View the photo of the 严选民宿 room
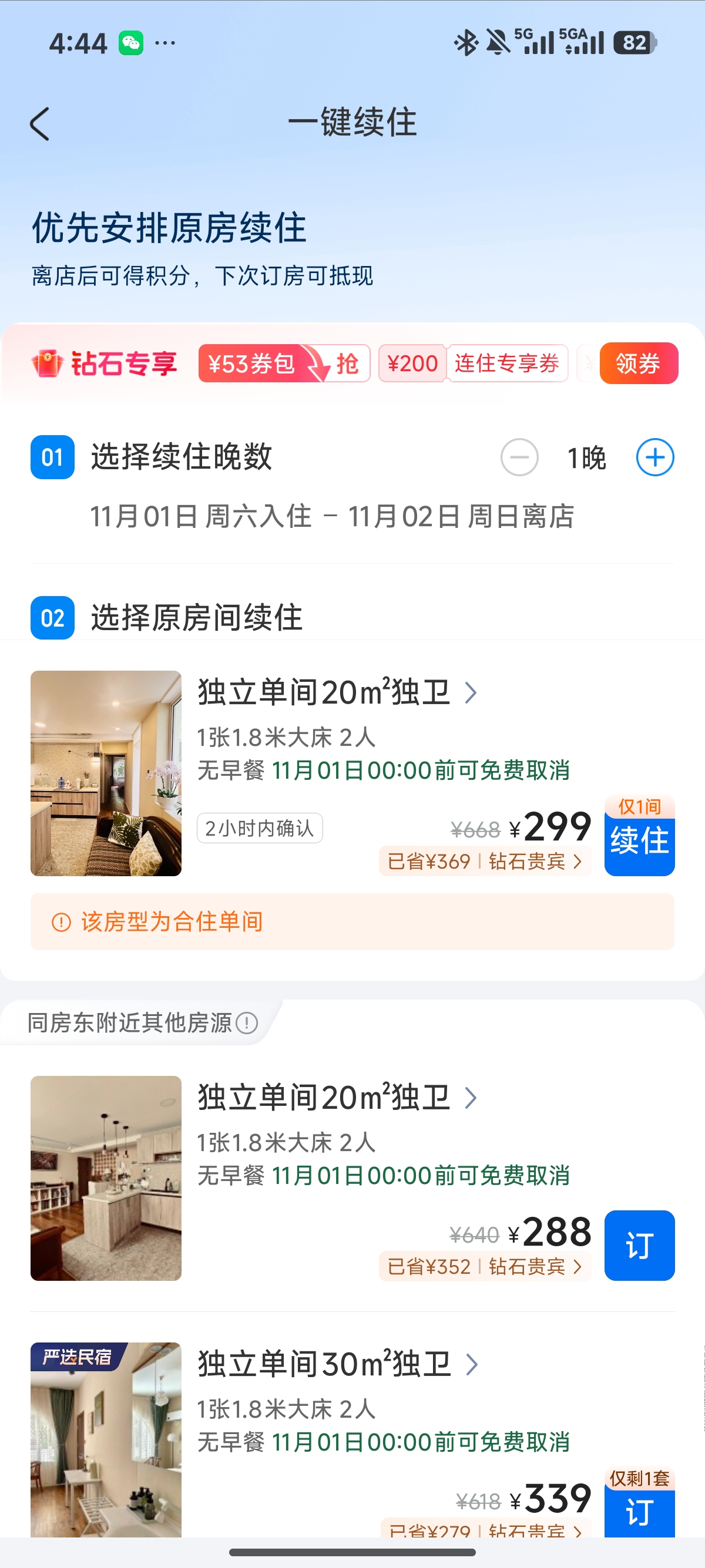This screenshot has height=1568, width=705. point(106,1439)
